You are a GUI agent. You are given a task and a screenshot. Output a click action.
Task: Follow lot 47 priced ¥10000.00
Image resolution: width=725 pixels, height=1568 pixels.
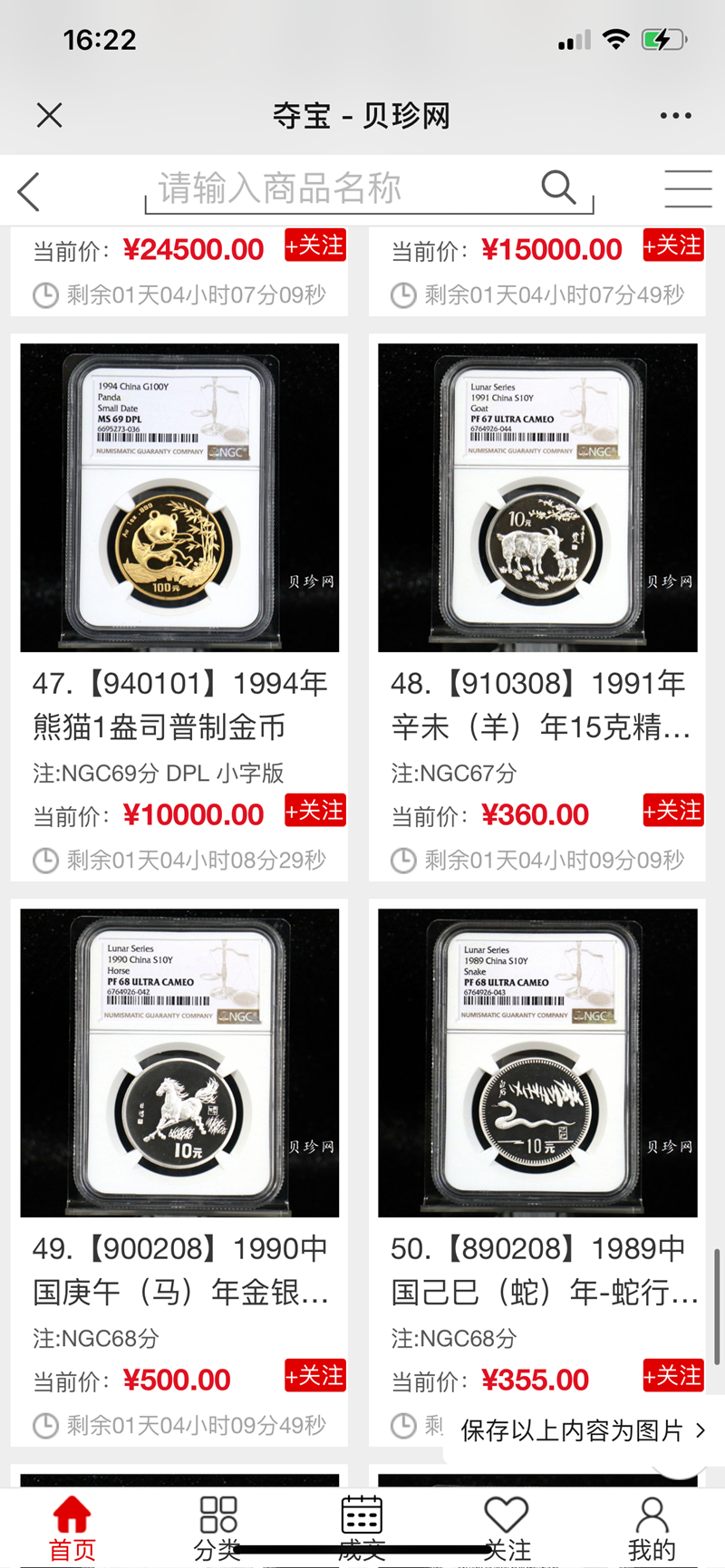click(315, 811)
